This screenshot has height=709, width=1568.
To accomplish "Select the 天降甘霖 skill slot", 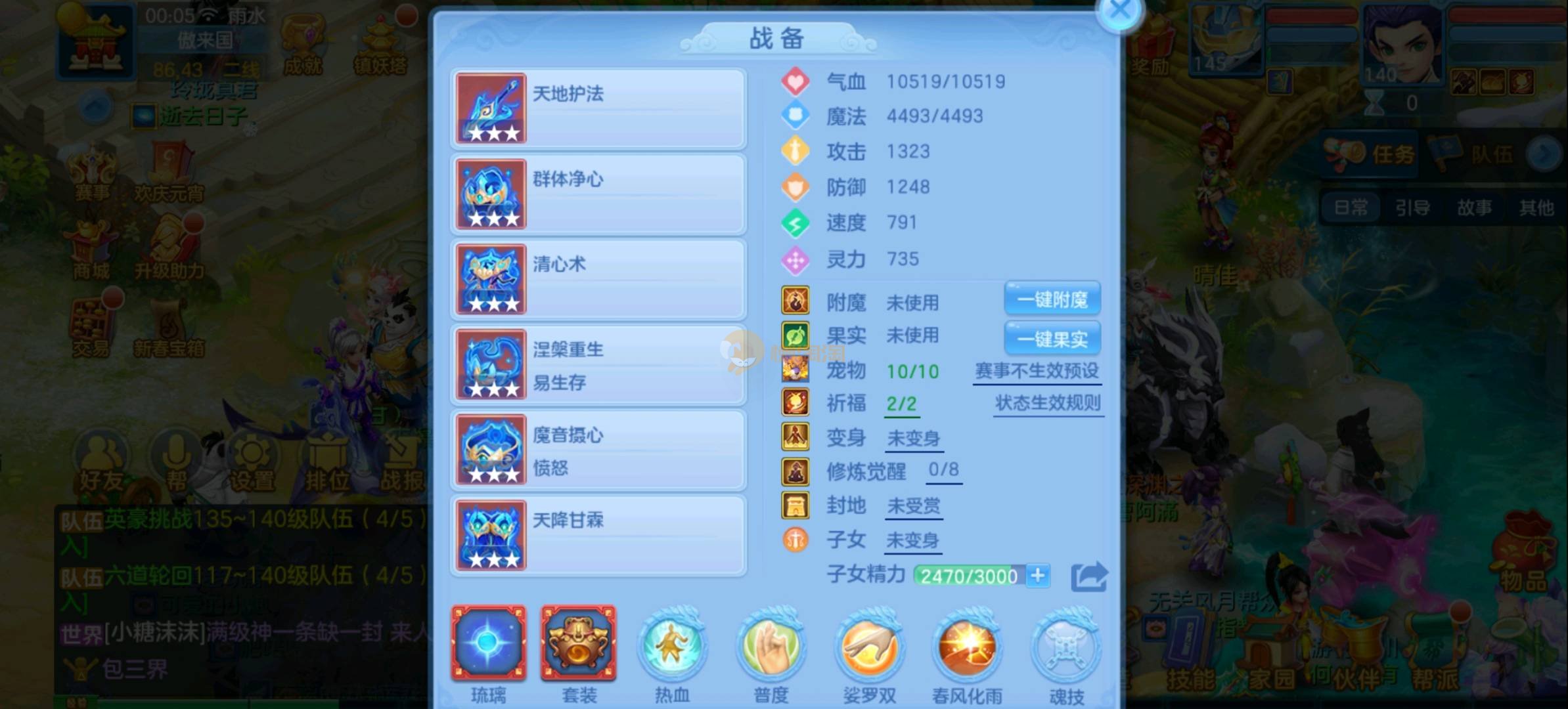I will click(598, 536).
